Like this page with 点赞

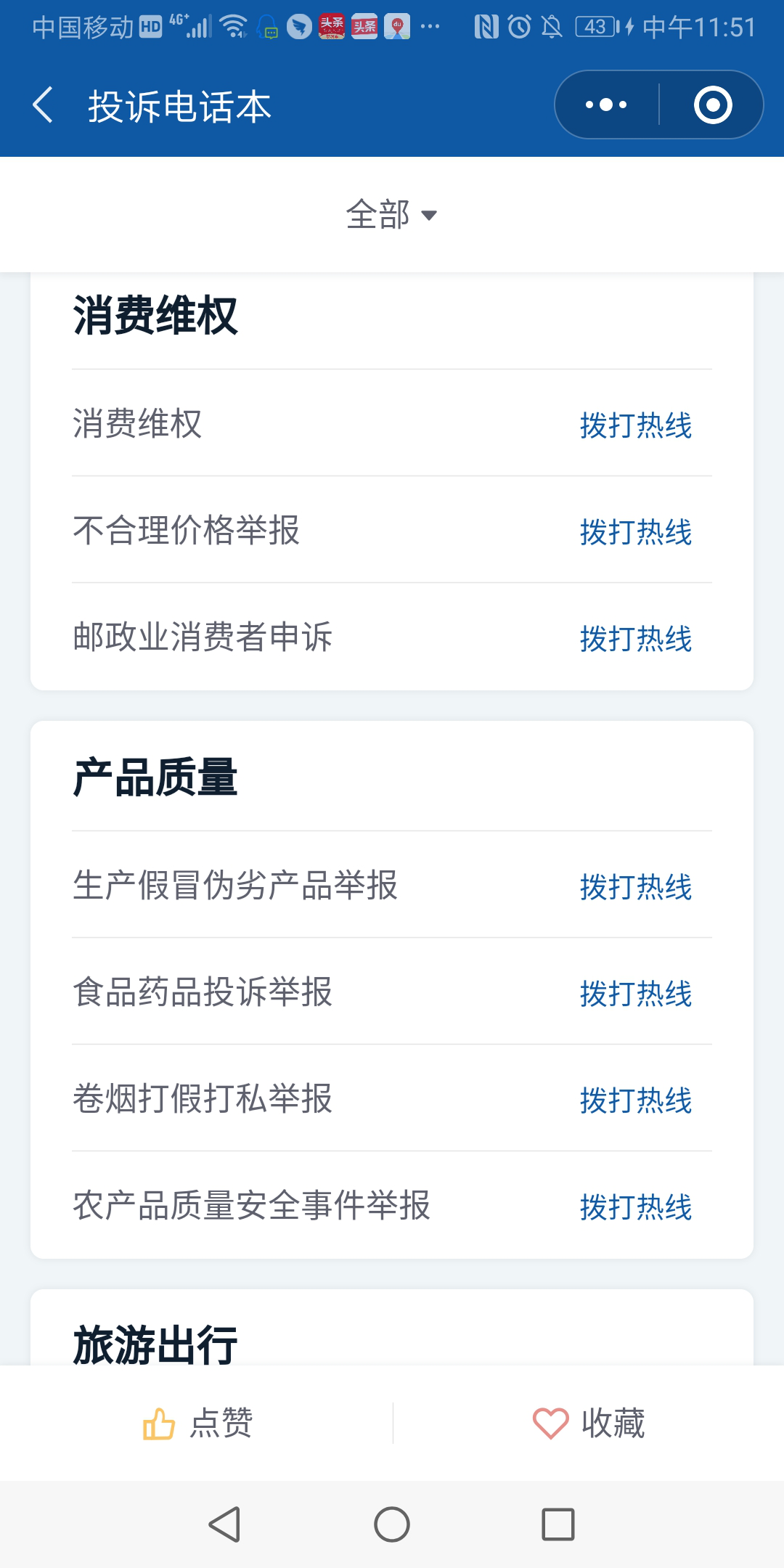(197, 1423)
